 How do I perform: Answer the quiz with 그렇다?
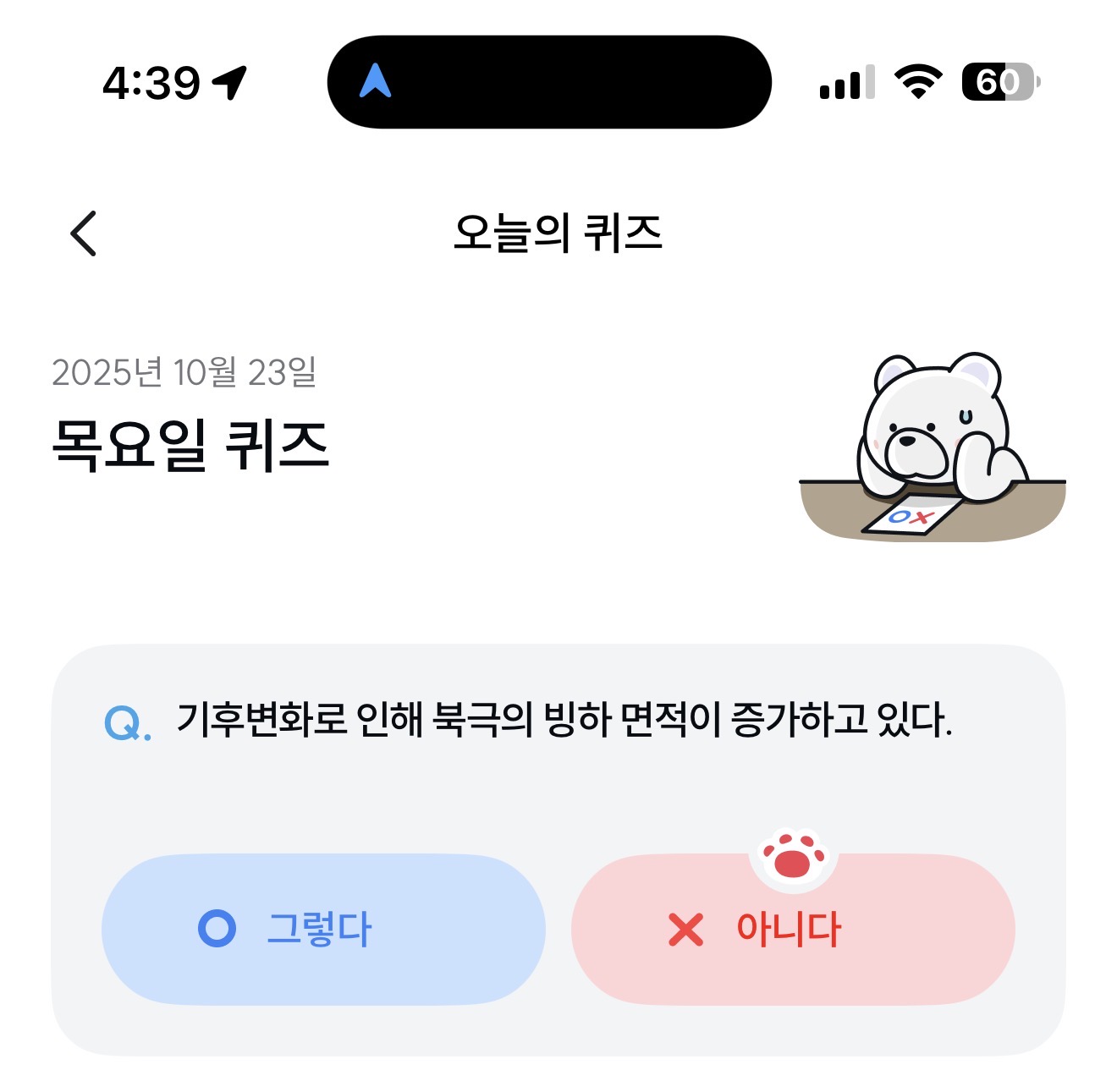(x=323, y=929)
